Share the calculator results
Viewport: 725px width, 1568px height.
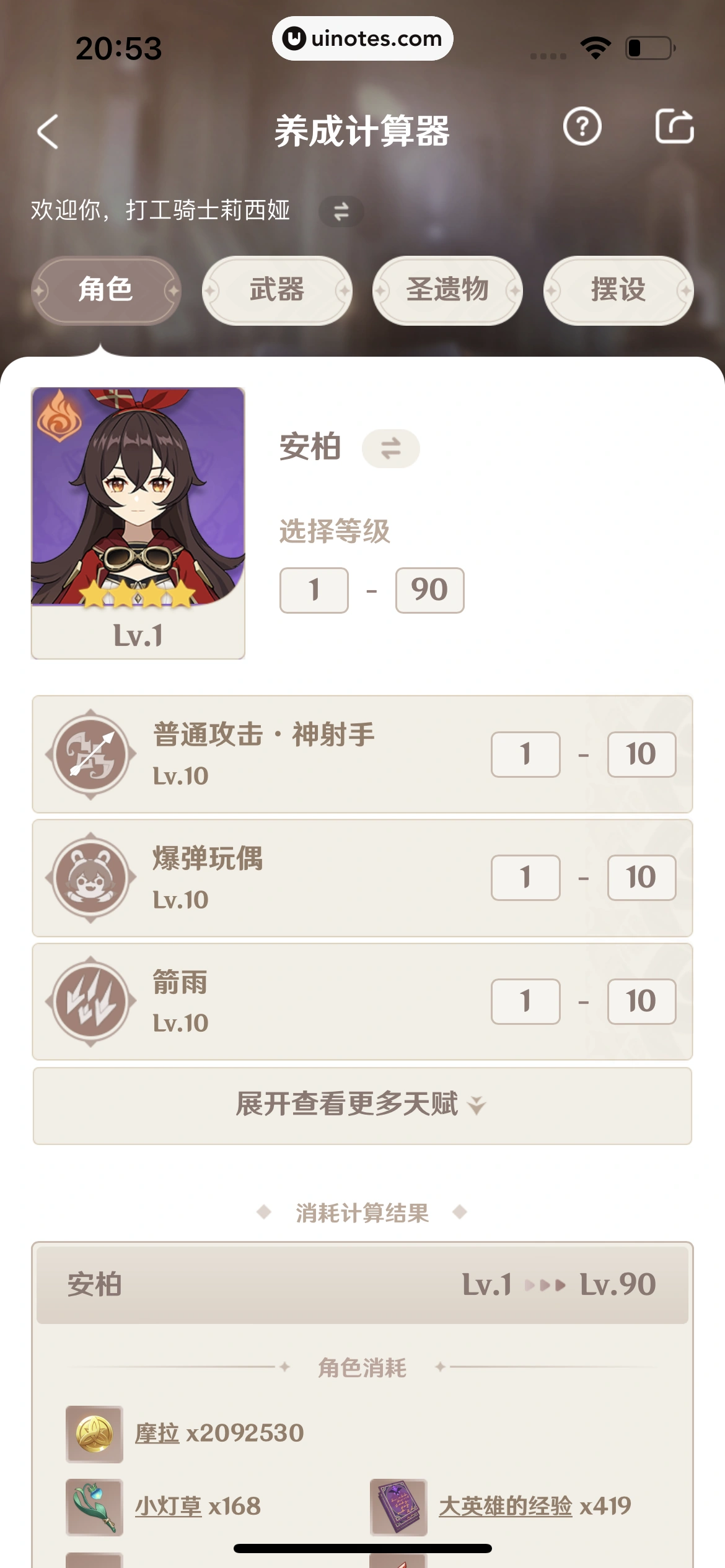tap(674, 127)
